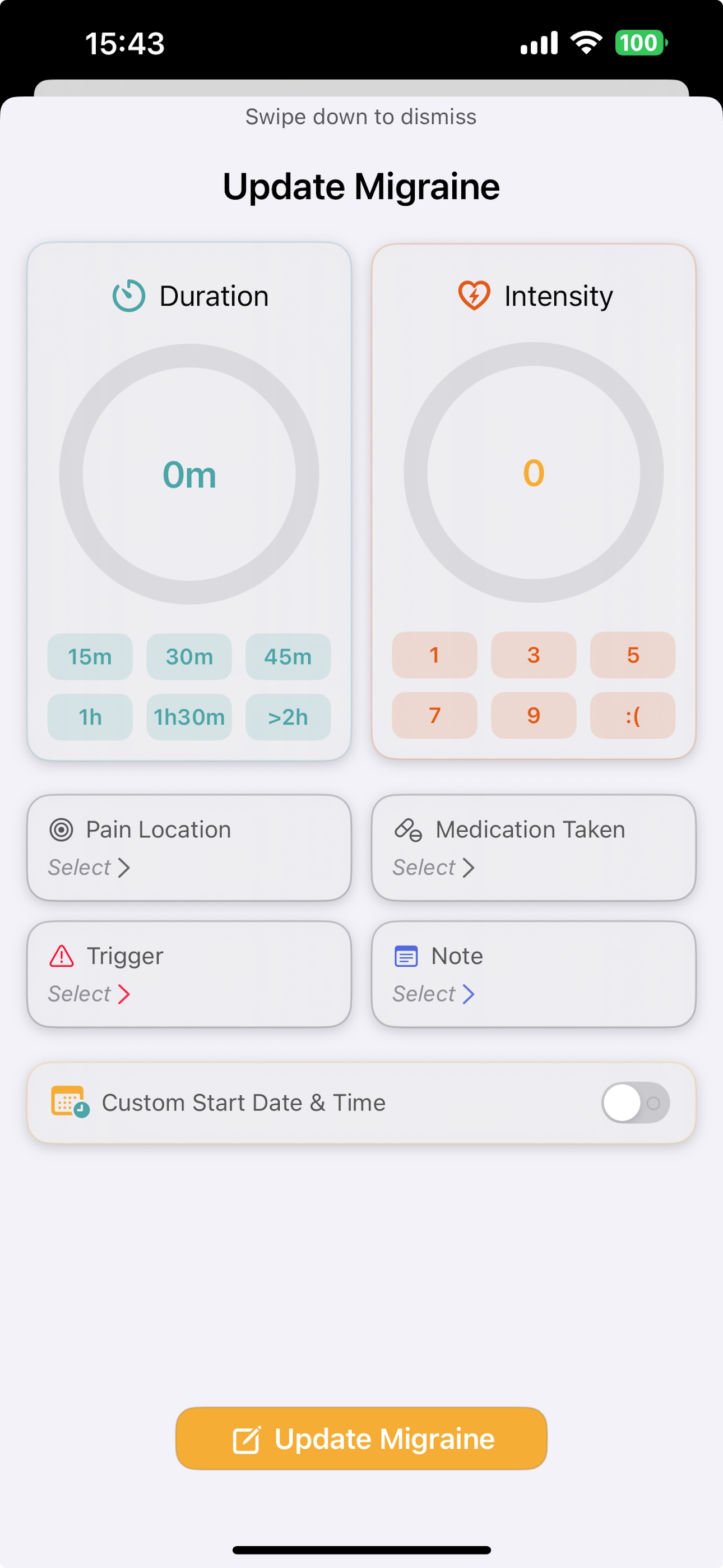This screenshot has width=723, height=1568.
Task: Set duration to 1h30m
Action: [x=189, y=717]
